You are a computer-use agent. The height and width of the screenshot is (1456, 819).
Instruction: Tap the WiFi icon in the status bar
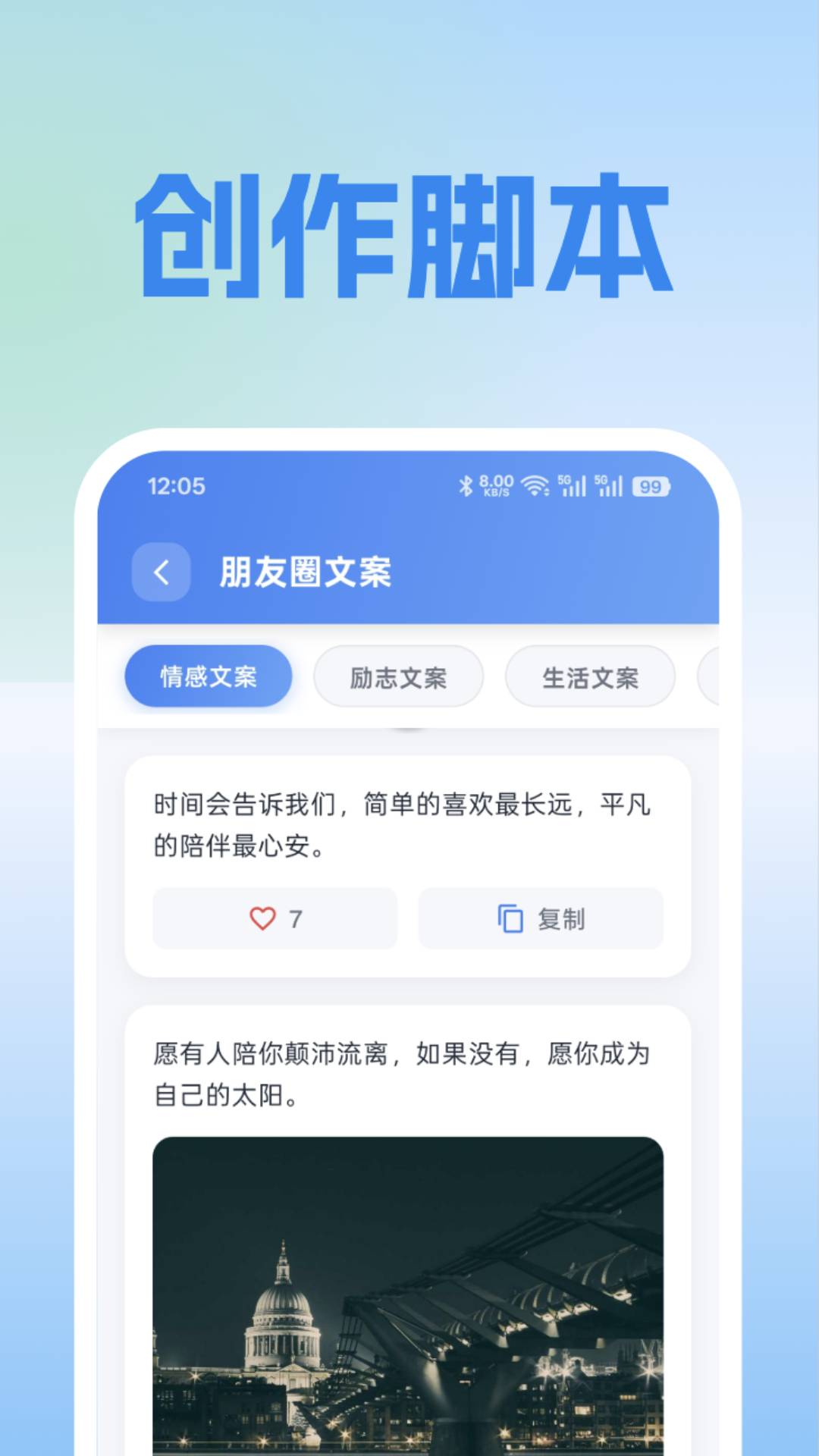pos(535,486)
